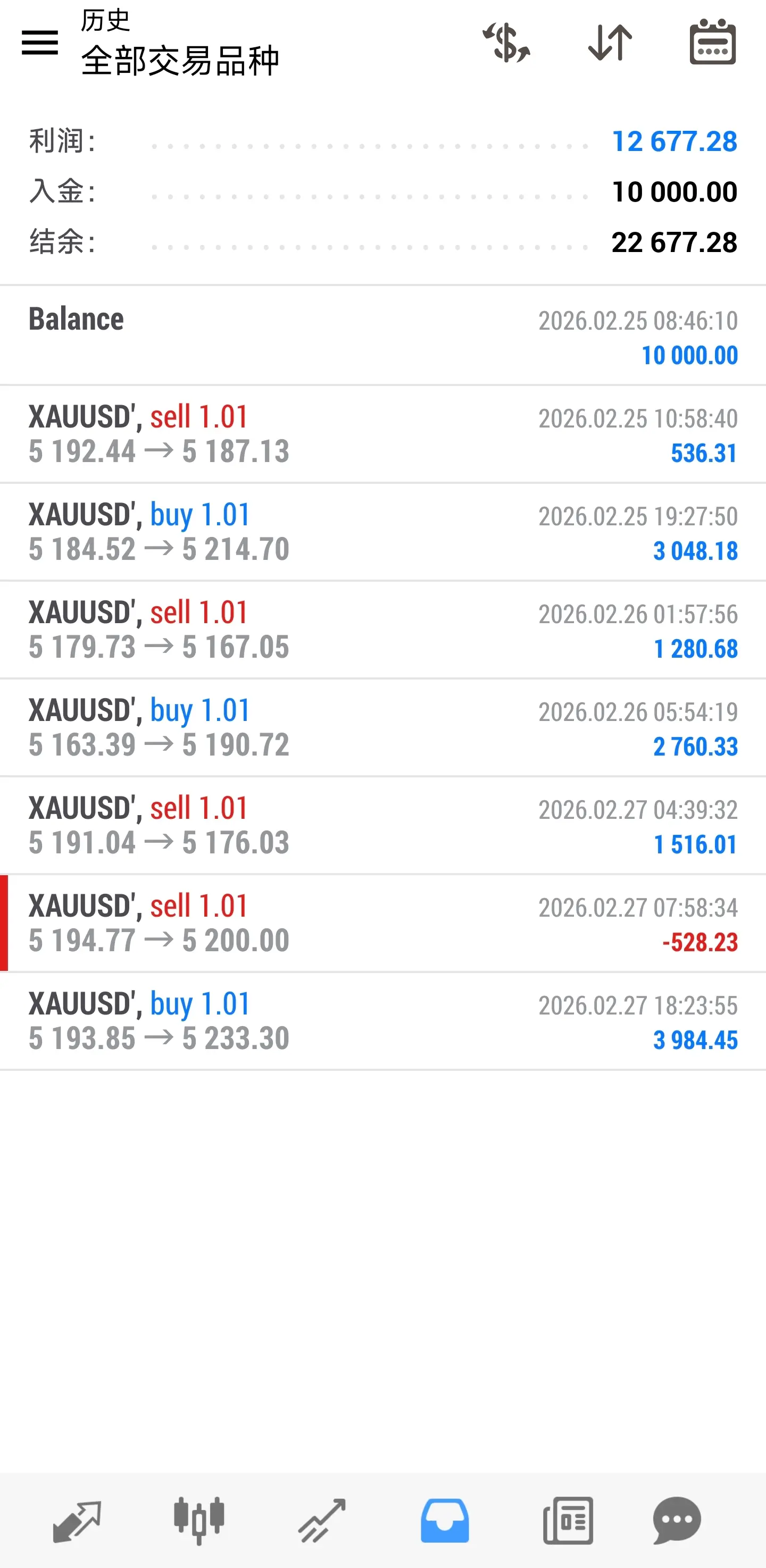The width and height of the screenshot is (766, 1568).
Task: Open the chat messages tab
Action: pyautogui.click(x=677, y=1521)
